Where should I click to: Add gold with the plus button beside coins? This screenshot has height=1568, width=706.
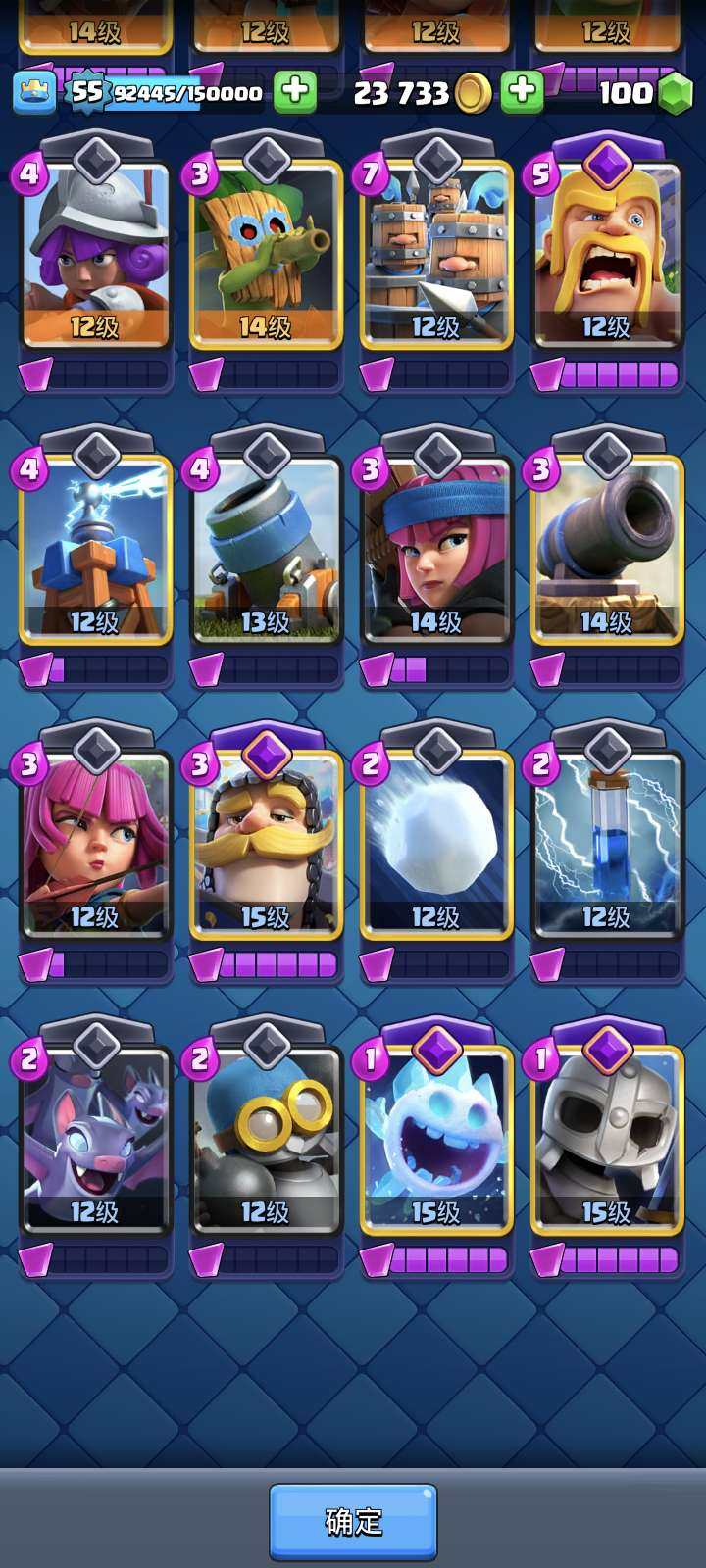pos(522,91)
